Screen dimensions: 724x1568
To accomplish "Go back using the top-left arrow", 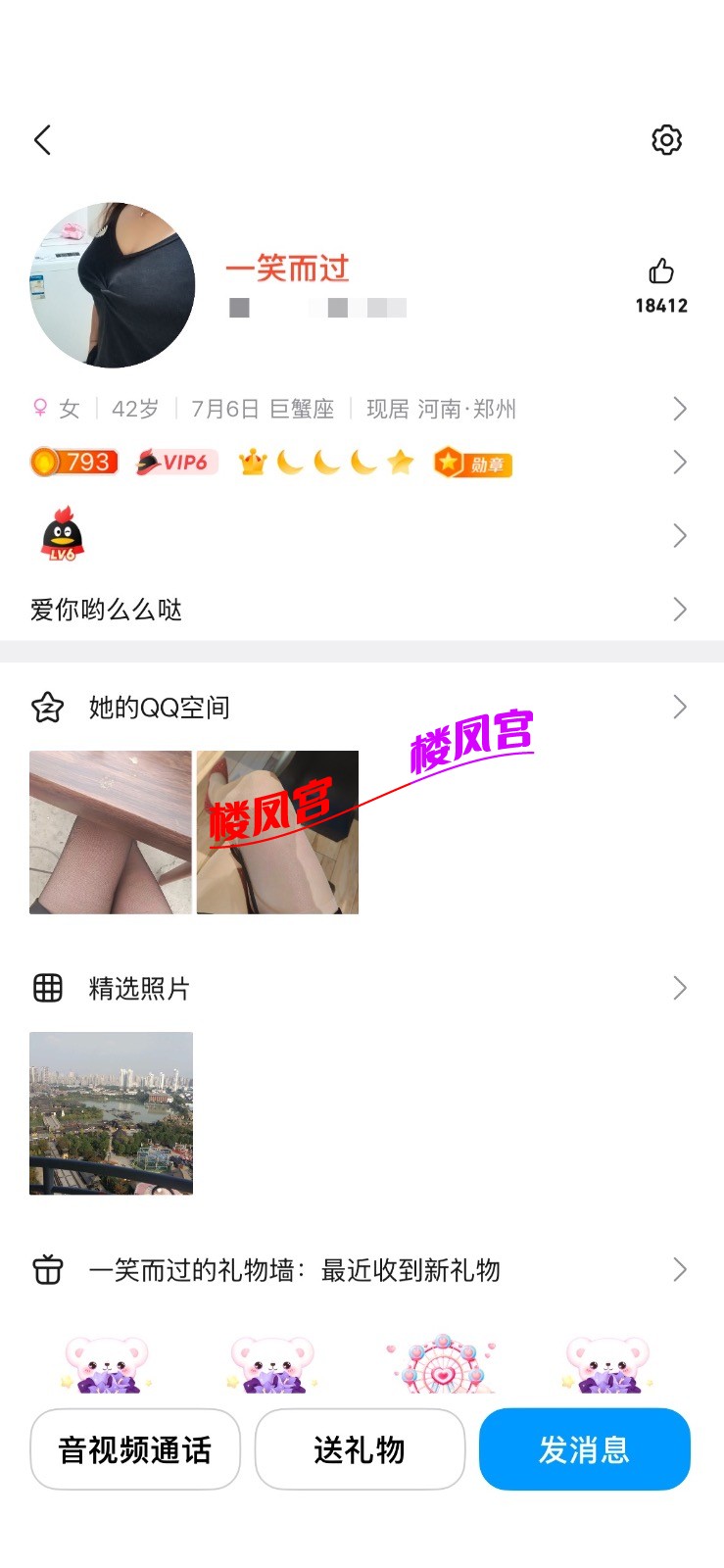I will (x=42, y=140).
